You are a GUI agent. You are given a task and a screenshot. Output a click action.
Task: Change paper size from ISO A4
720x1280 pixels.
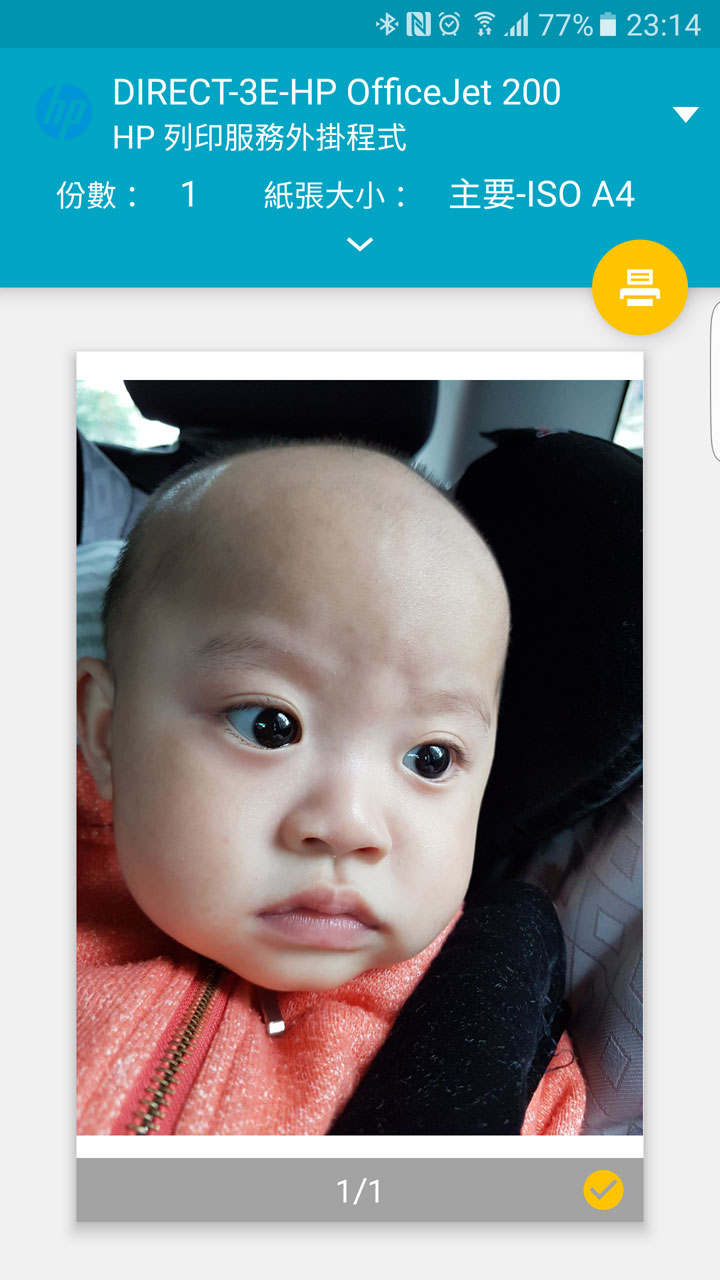tap(541, 194)
